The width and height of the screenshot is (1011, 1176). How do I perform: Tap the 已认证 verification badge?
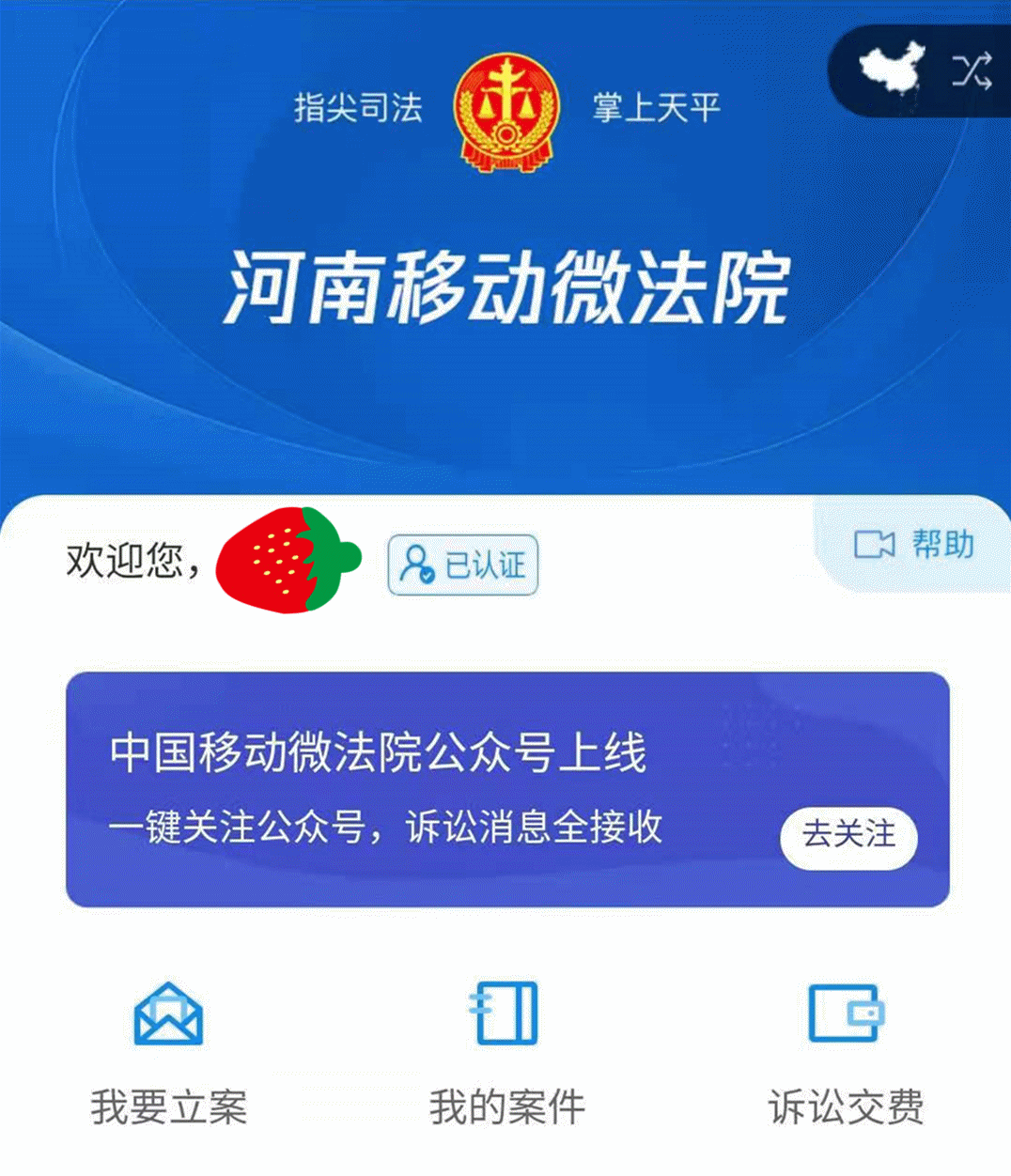[x=463, y=565]
